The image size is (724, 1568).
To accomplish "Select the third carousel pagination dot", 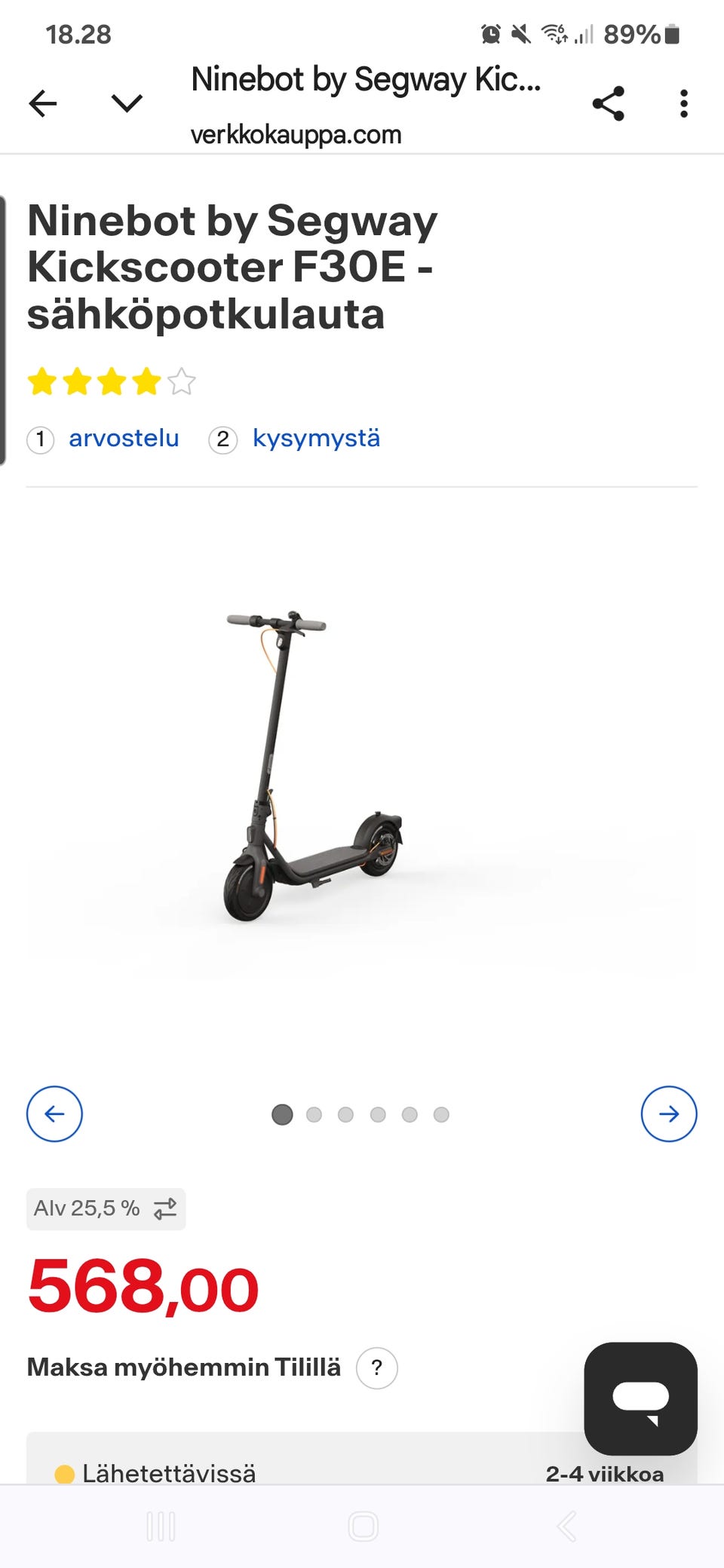I will tap(345, 1114).
